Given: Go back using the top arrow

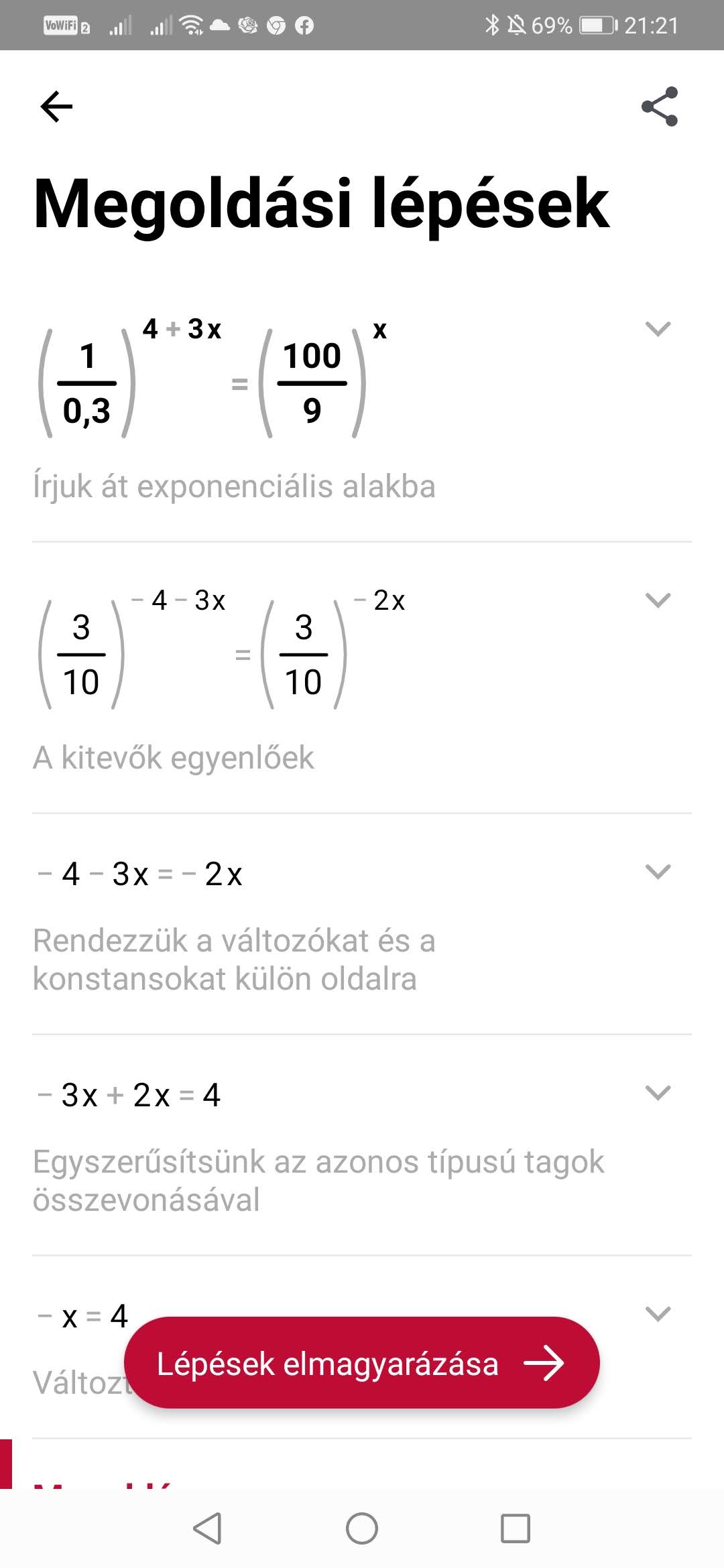Looking at the screenshot, I should point(56,107).
